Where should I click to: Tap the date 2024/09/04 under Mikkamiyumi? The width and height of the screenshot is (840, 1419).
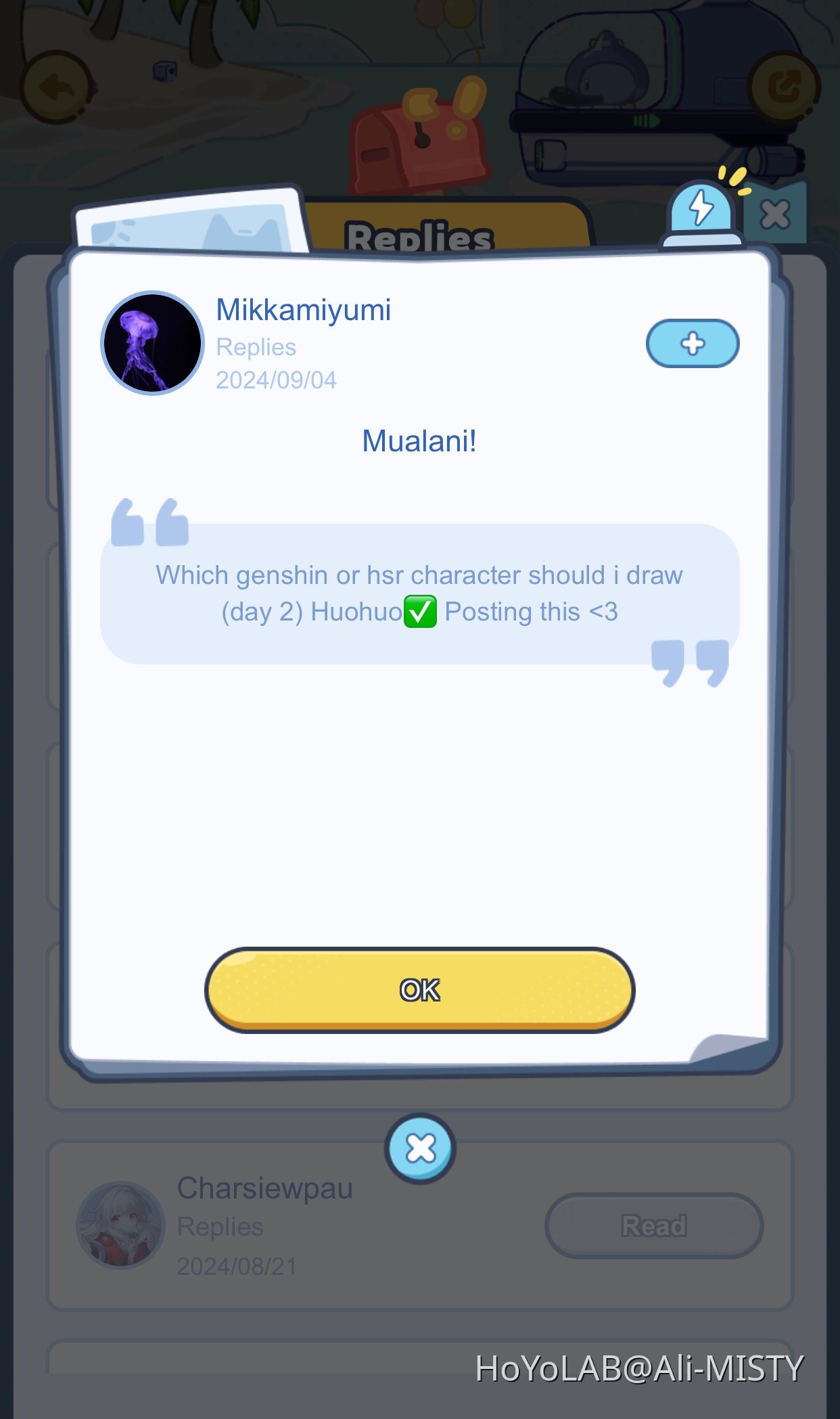point(276,380)
